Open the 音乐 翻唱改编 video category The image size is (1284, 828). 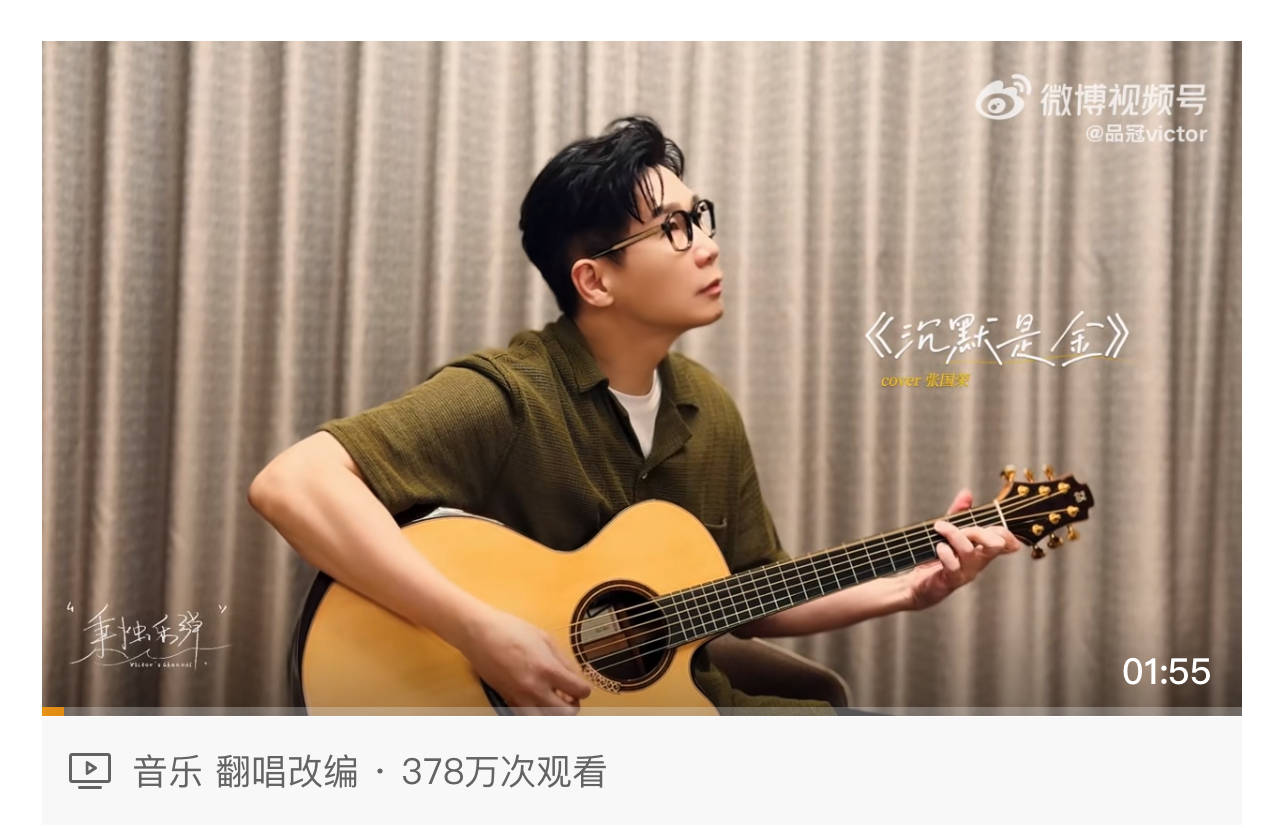(245, 772)
